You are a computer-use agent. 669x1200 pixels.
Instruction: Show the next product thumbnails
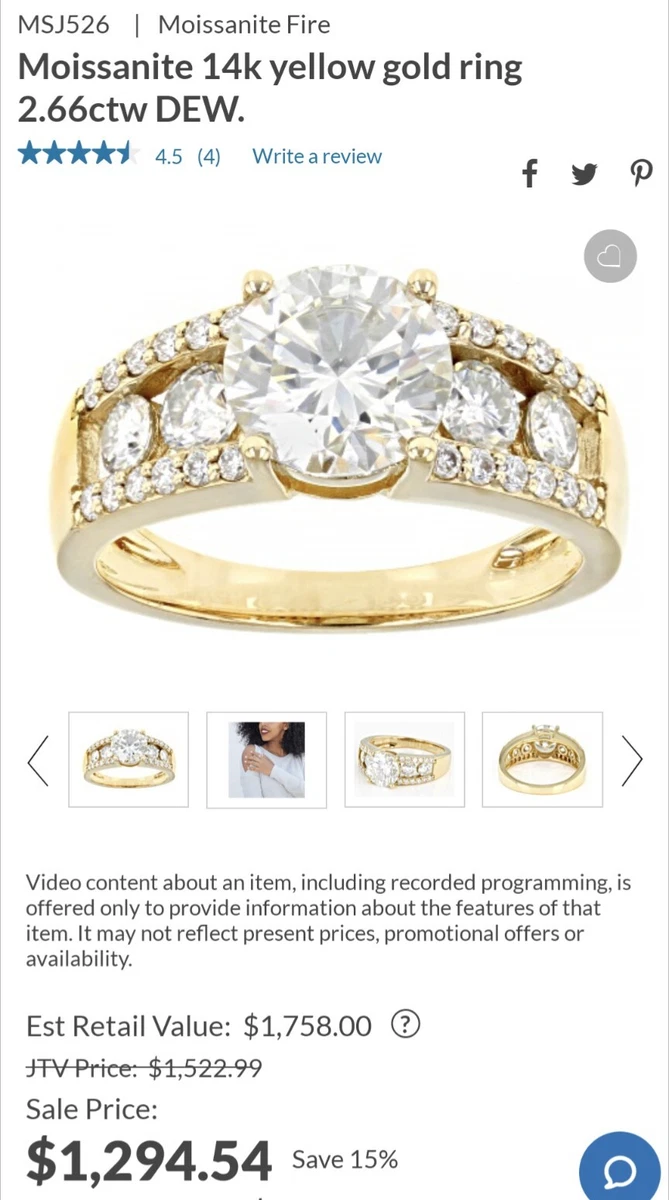(x=632, y=760)
